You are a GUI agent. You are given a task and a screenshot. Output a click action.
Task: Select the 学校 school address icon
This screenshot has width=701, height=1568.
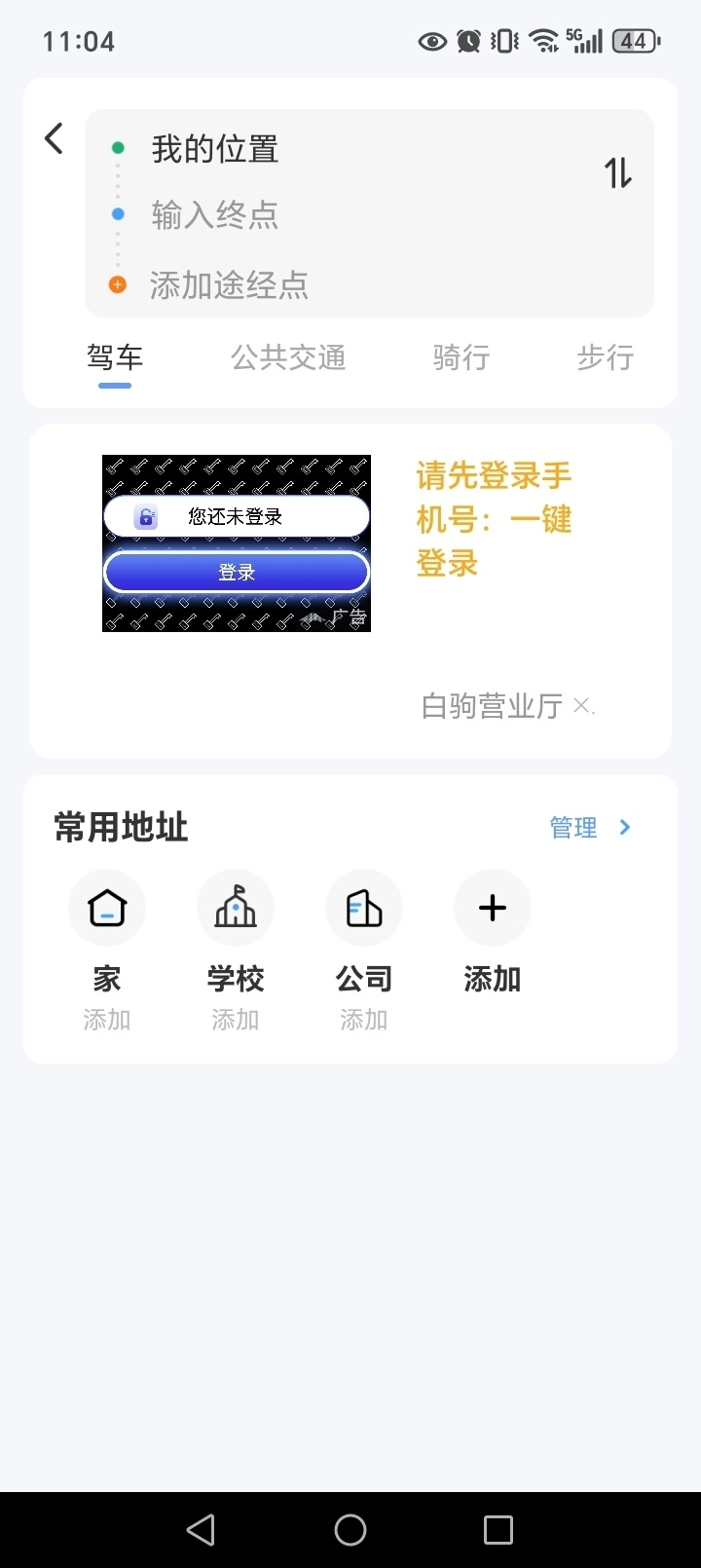[x=235, y=907]
